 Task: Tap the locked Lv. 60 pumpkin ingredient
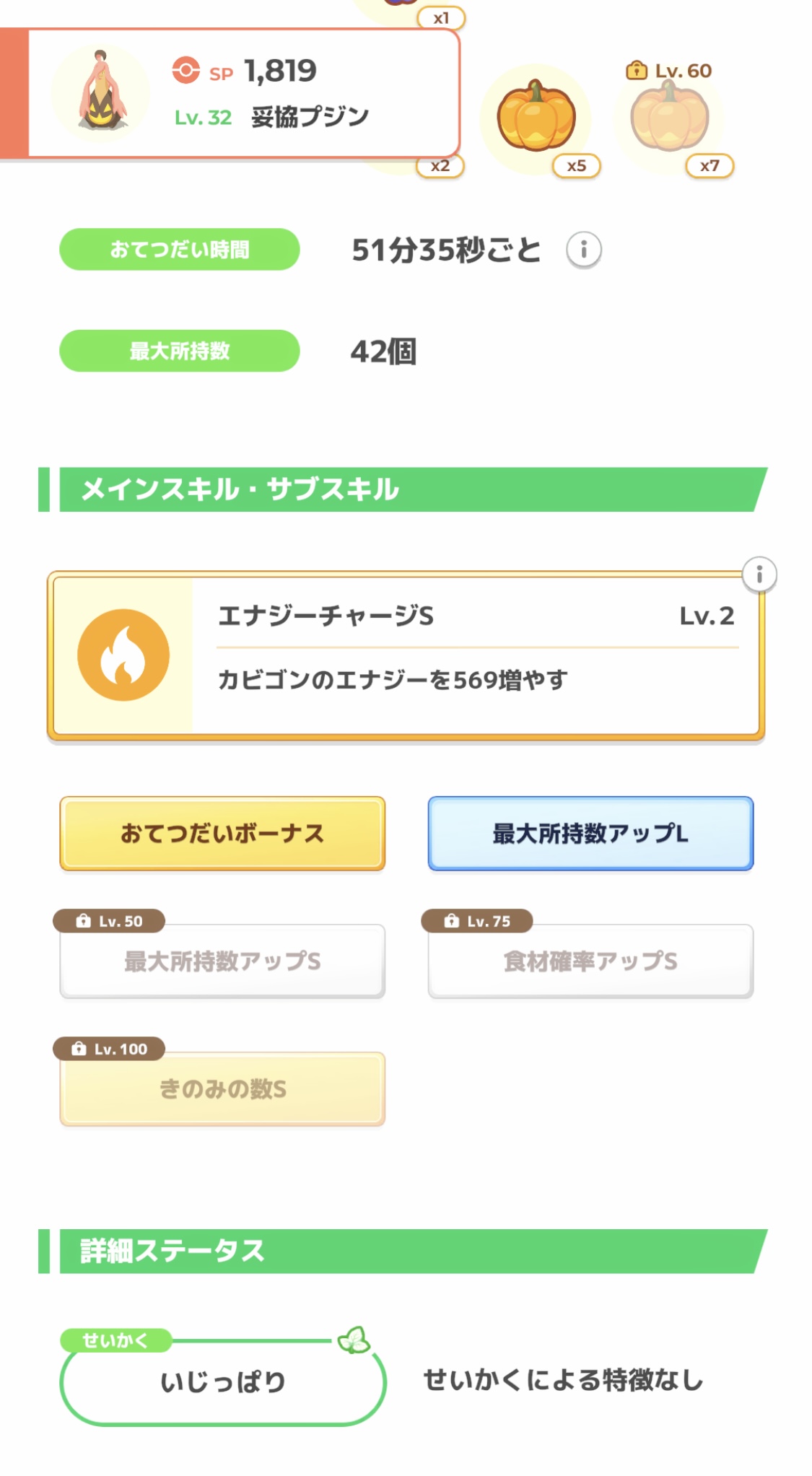tap(669, 118)
